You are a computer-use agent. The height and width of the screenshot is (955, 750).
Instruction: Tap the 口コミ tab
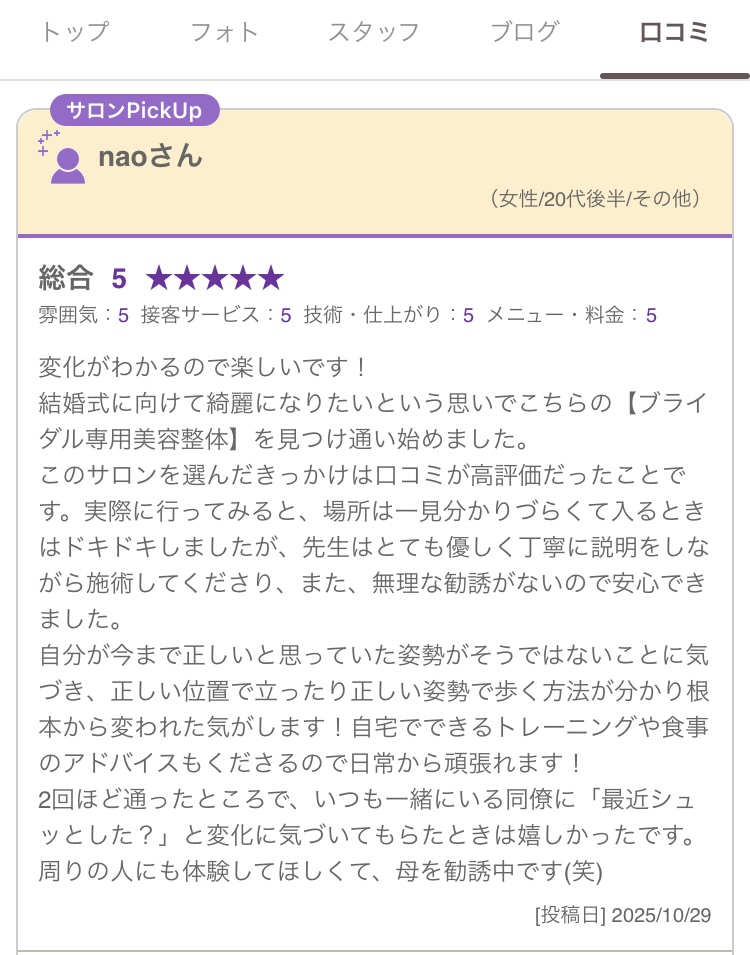(675, 32)
